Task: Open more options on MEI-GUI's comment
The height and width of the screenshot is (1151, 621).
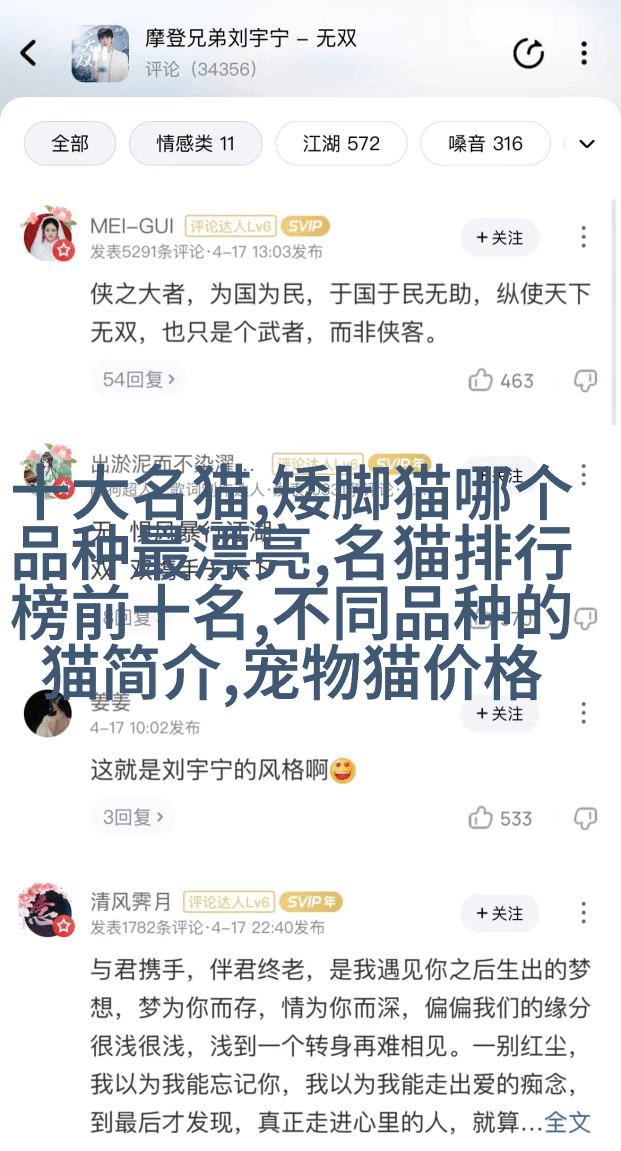Action: click(584, 238)
